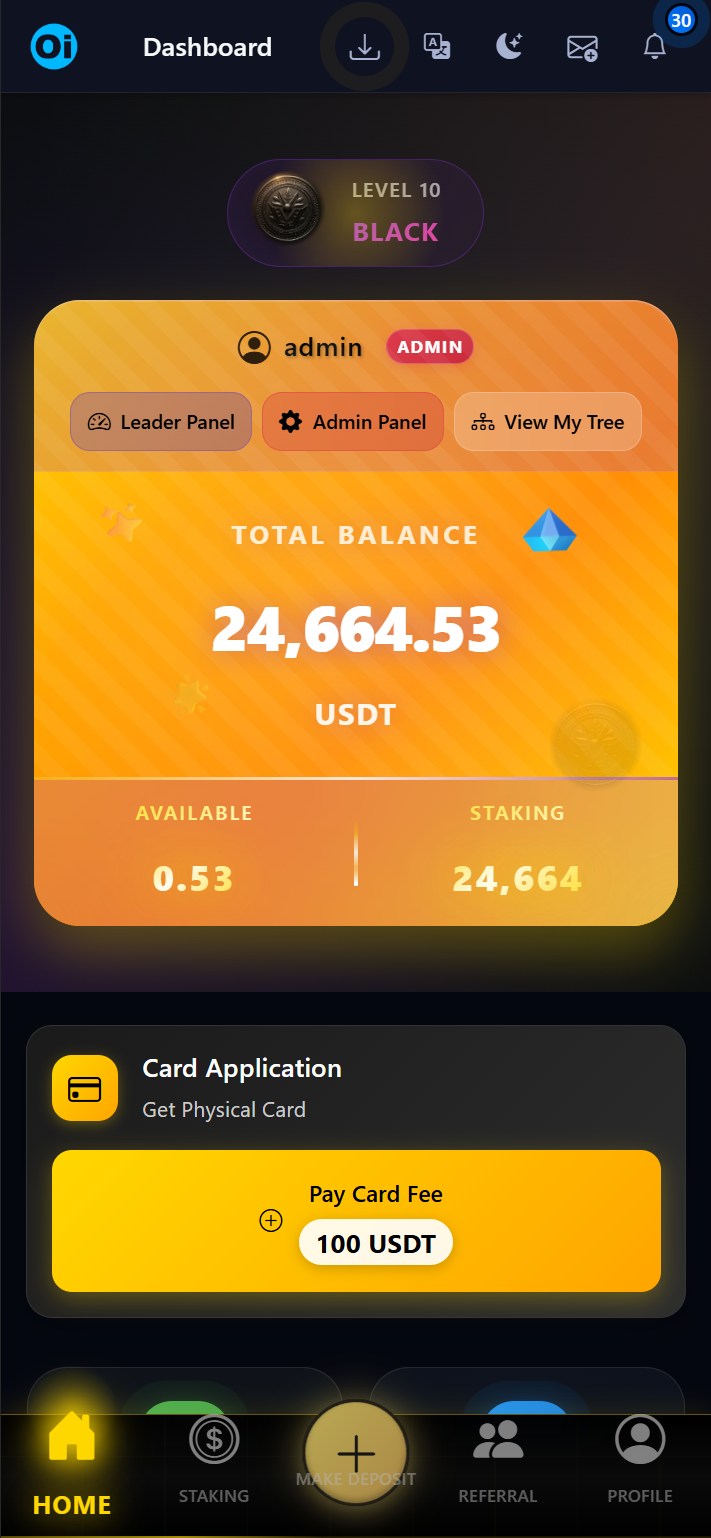This screenshot has height=1538, width=711.
Task: Tap the Make Deposit plus button
Action: pyautogui.click(x=356, y=1454)
